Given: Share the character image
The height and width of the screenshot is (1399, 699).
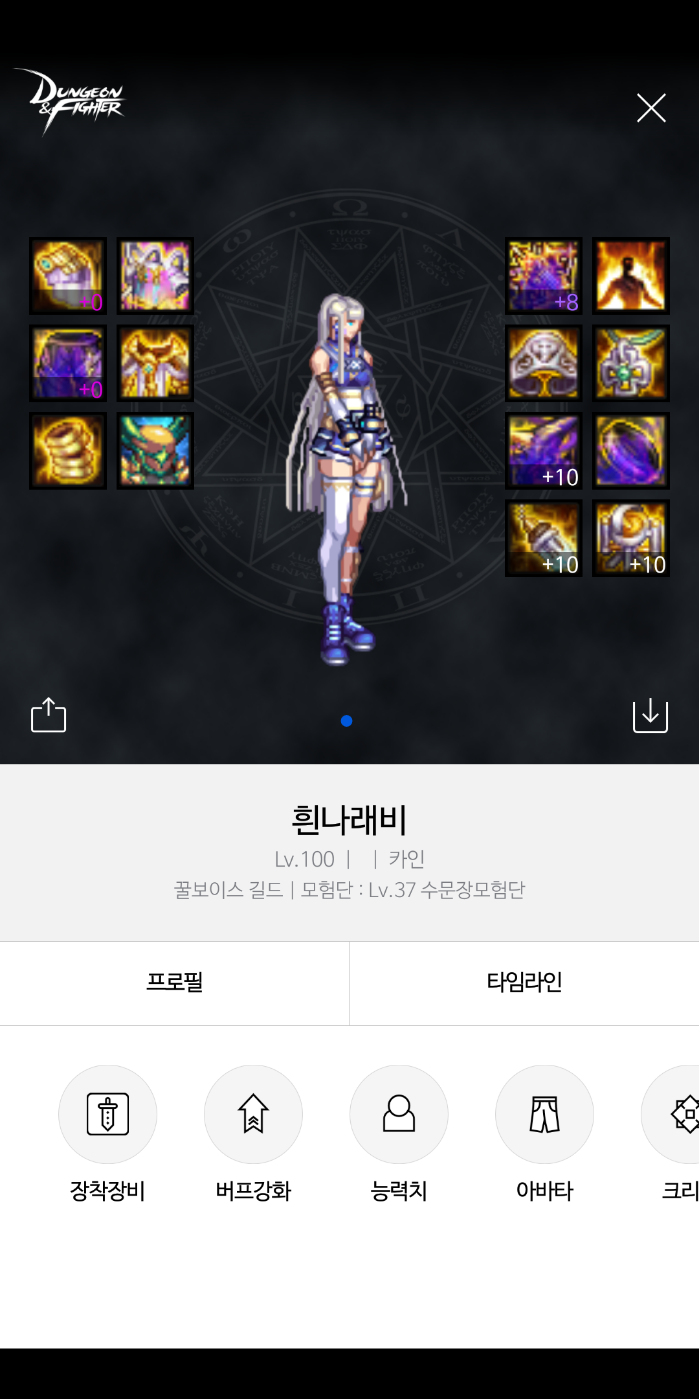Looking at the screenshot, I should (x=48, y=715).
